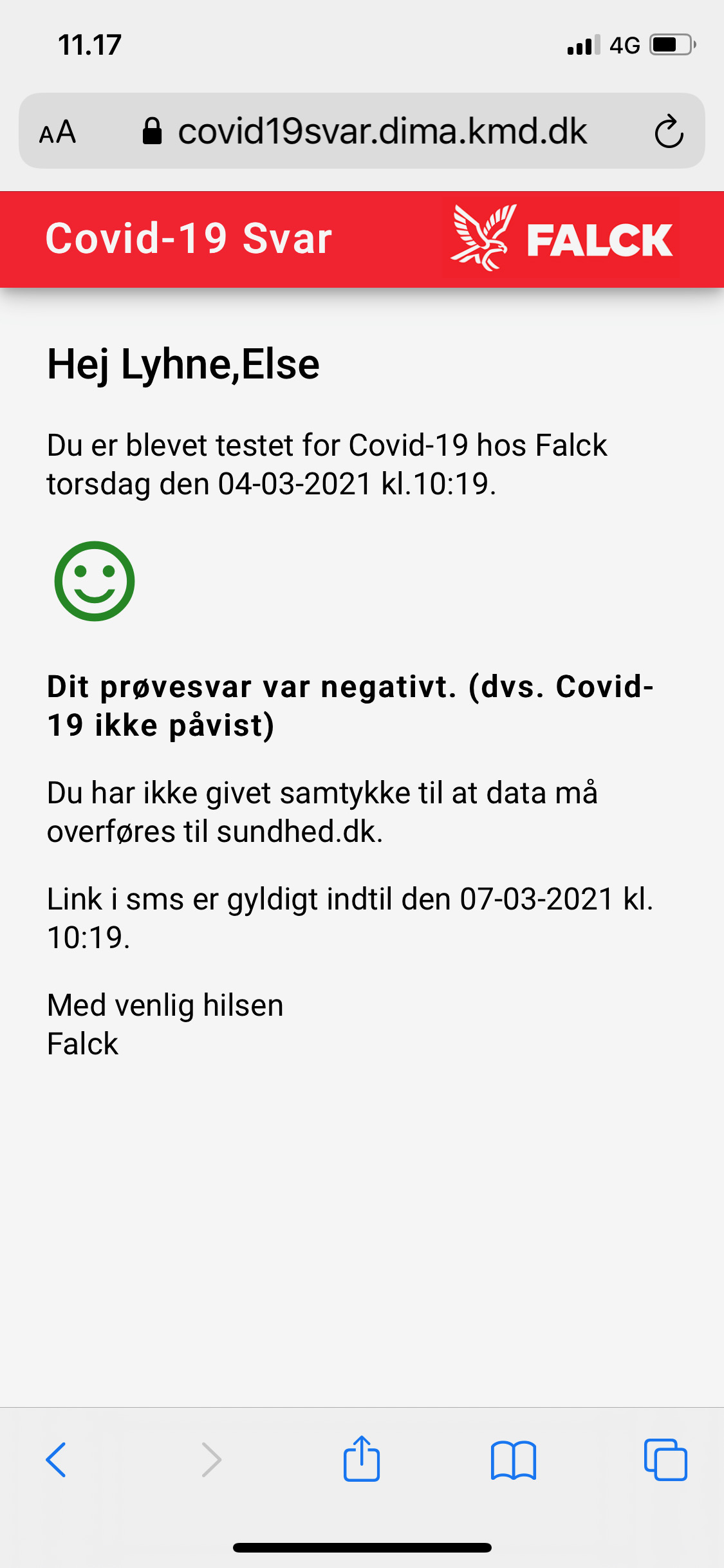Show open tabs overview
This screenshot has height=1568, width=724.
(665, 1459)
